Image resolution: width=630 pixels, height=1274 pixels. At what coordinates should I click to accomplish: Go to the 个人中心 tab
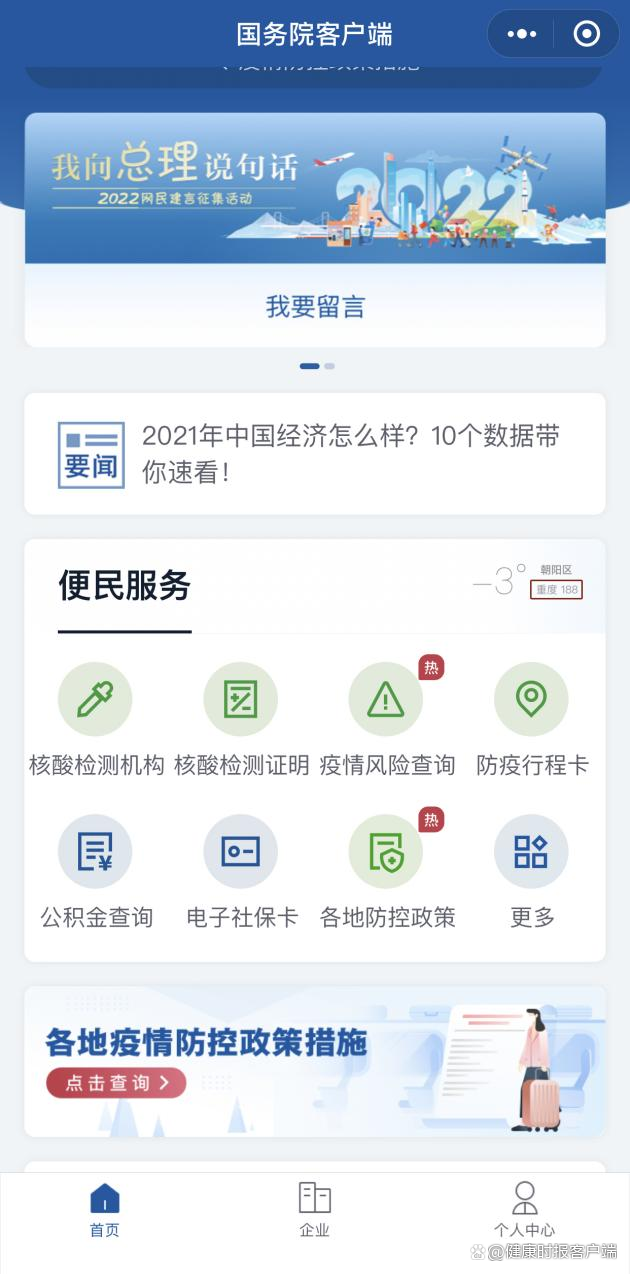click(x=524, y=1209)
